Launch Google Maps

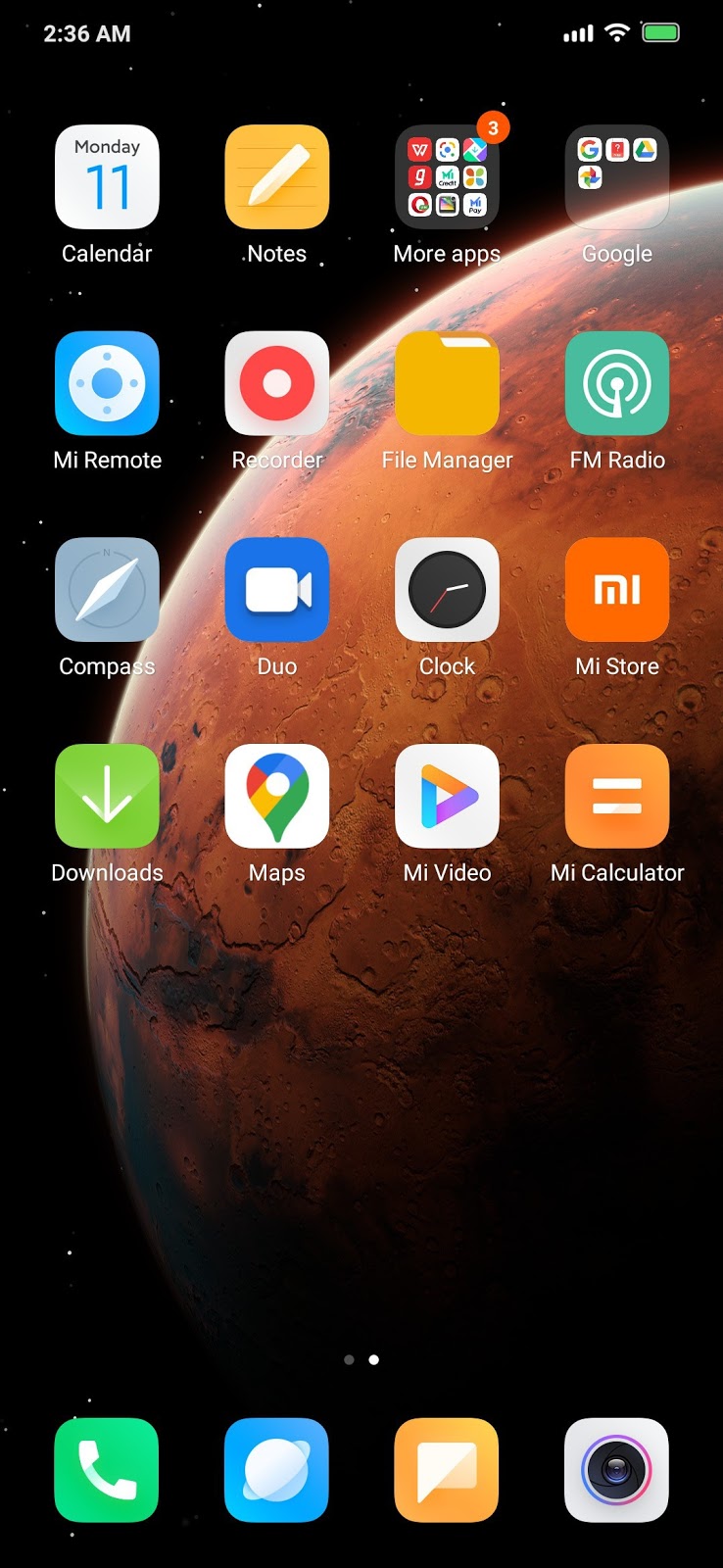pos(277,796)
